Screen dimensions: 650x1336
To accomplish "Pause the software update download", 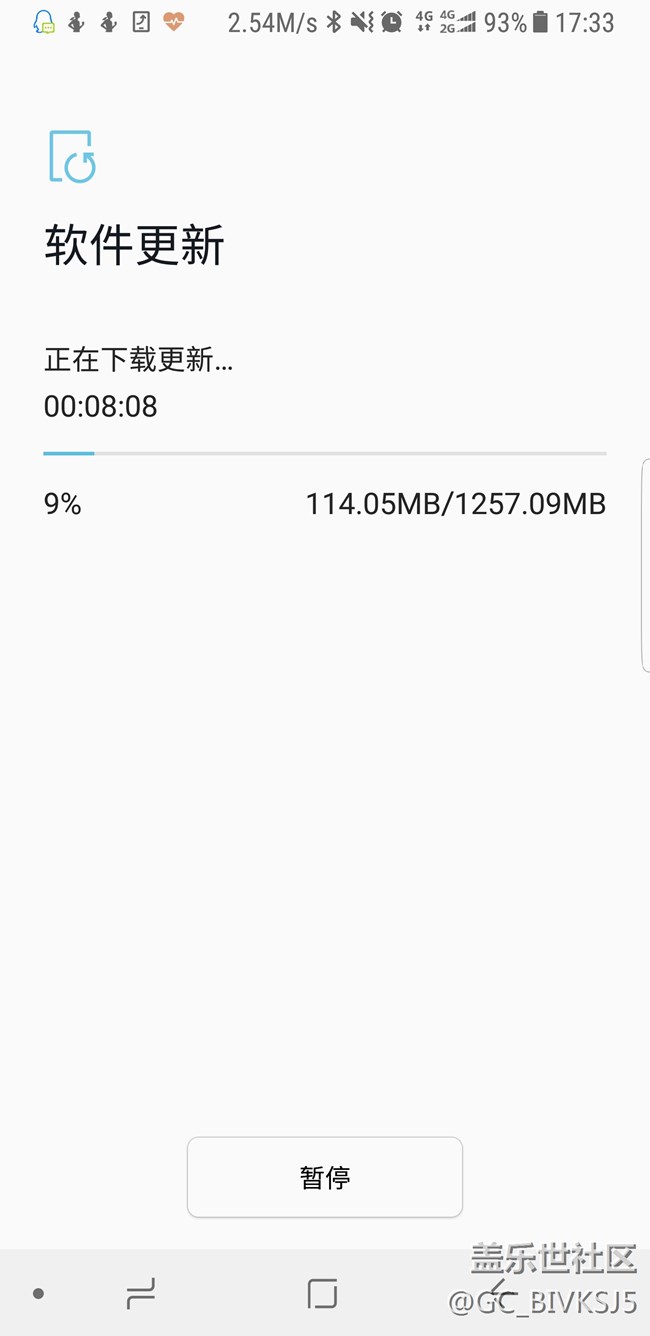I will coord(324,1177).
